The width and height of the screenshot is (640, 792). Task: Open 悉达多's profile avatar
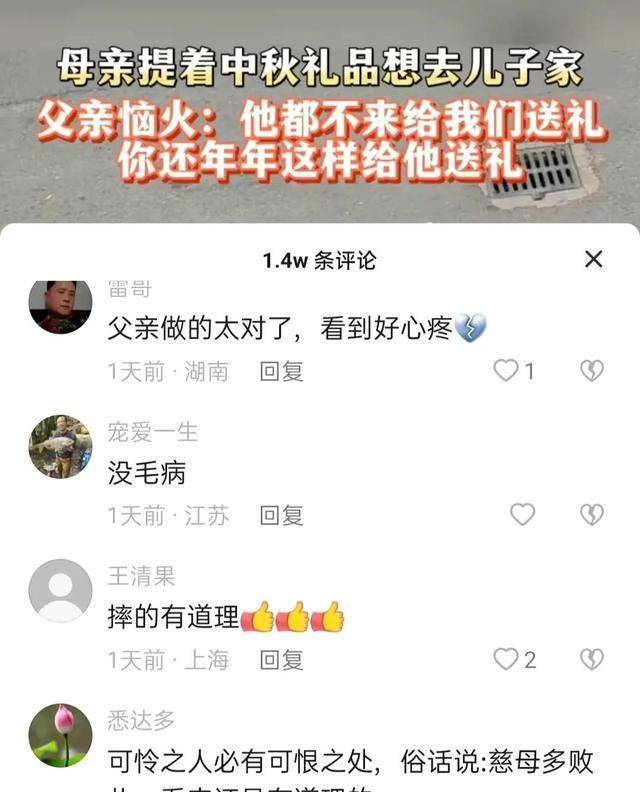pyautogui.click(x=60, y=735)
